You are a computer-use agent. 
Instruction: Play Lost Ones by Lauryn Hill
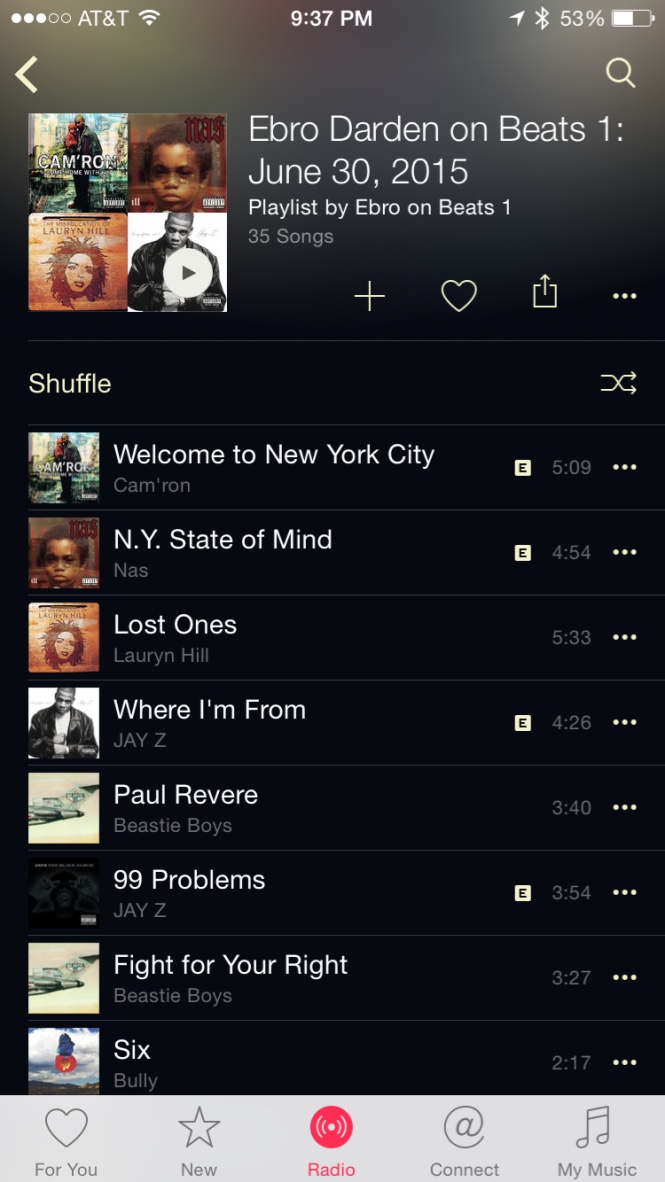pos(332,638)
